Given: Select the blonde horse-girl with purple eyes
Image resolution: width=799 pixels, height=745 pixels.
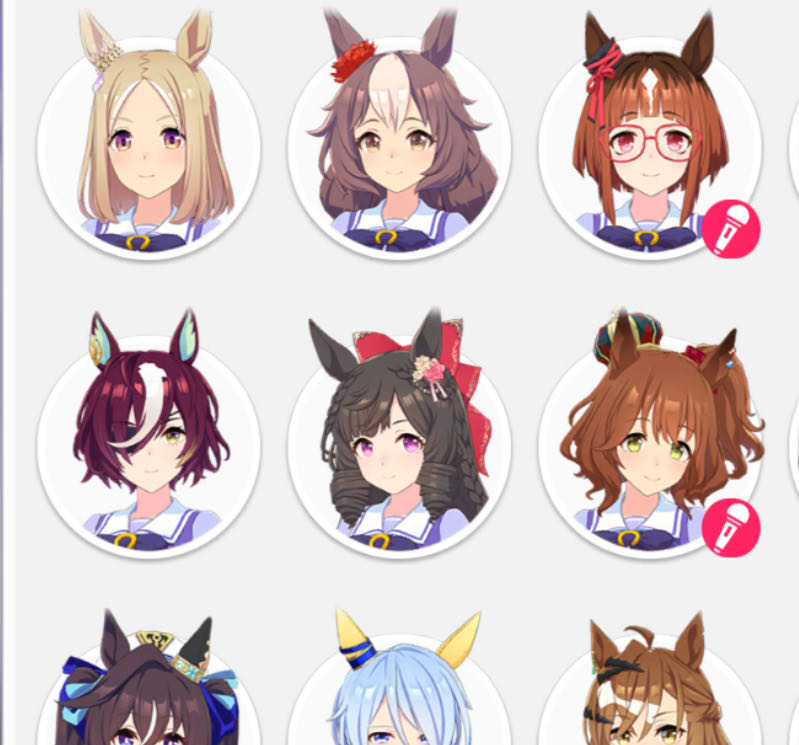Looking at the screenshot, I should pyautogui.click(x=149, y=148).
